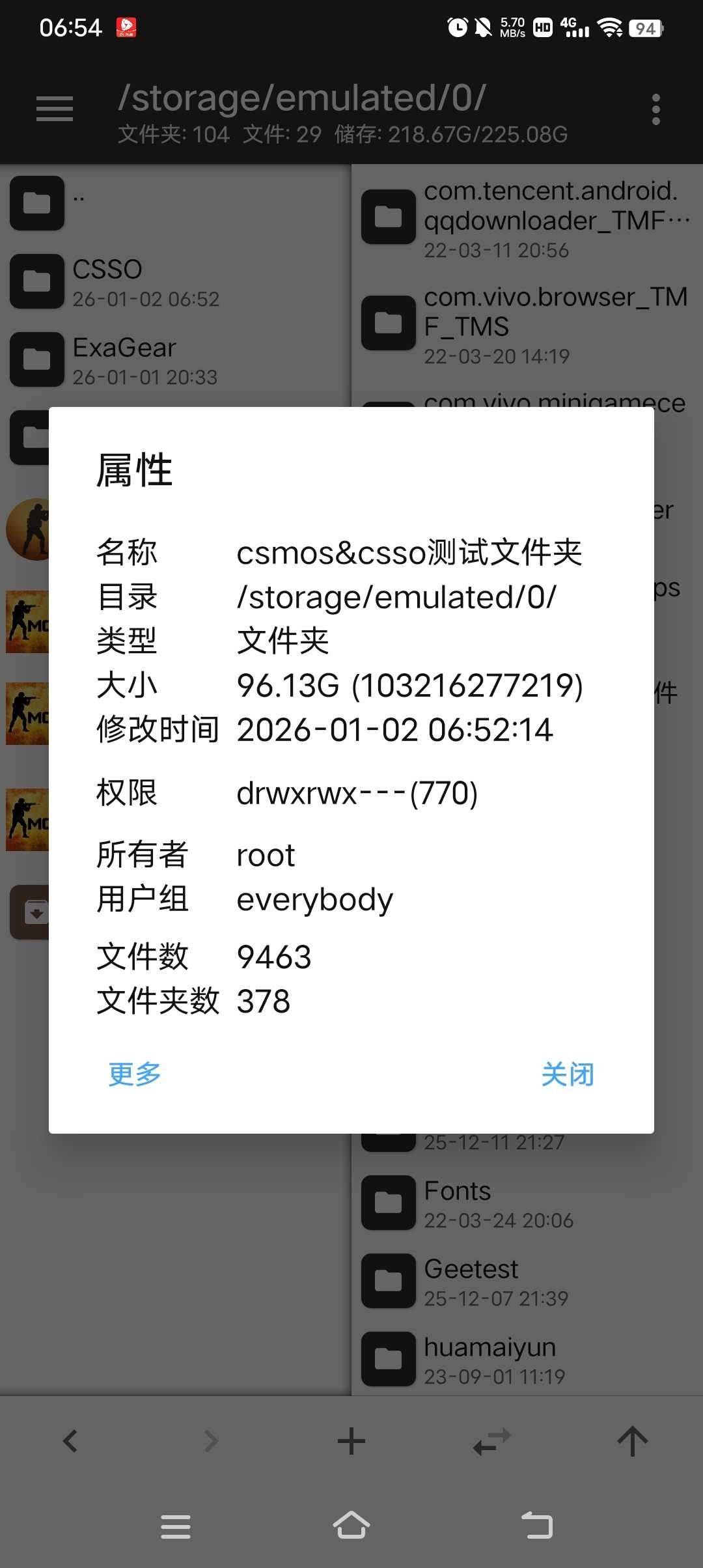Tap the system back button
The width and height of the screenshot is (703, 1568).
tap(537, 1526)
